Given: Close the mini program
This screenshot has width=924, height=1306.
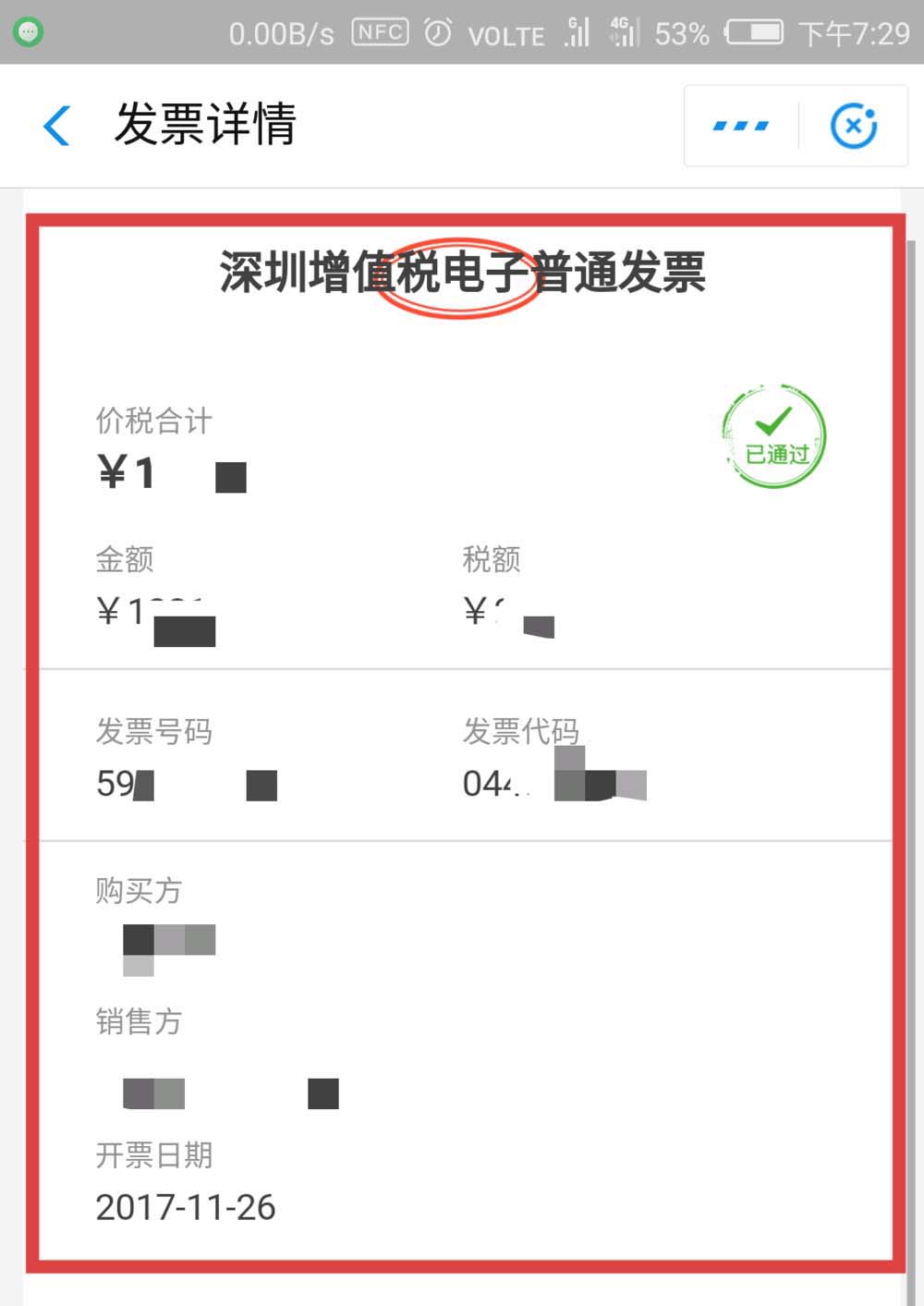Looking at the screenshot, I should [x=854, y=126].
